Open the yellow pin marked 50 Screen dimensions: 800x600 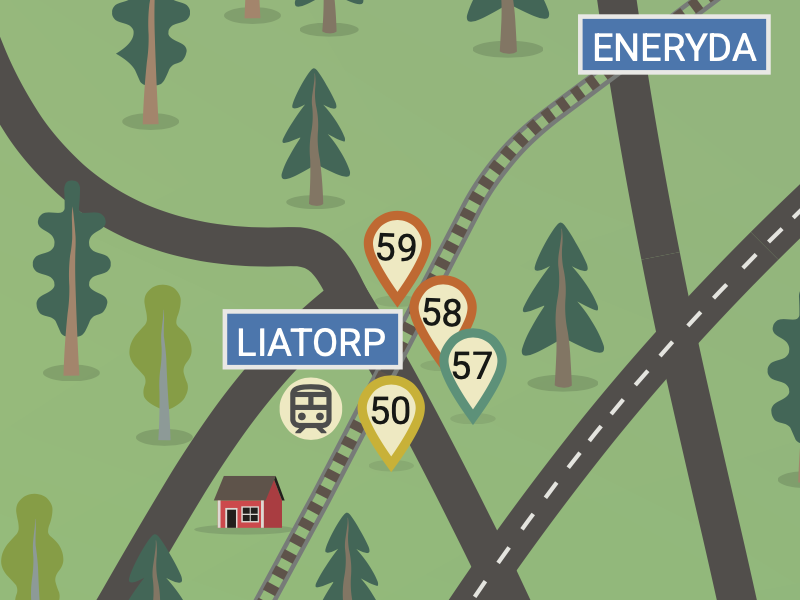click(391, 411)
